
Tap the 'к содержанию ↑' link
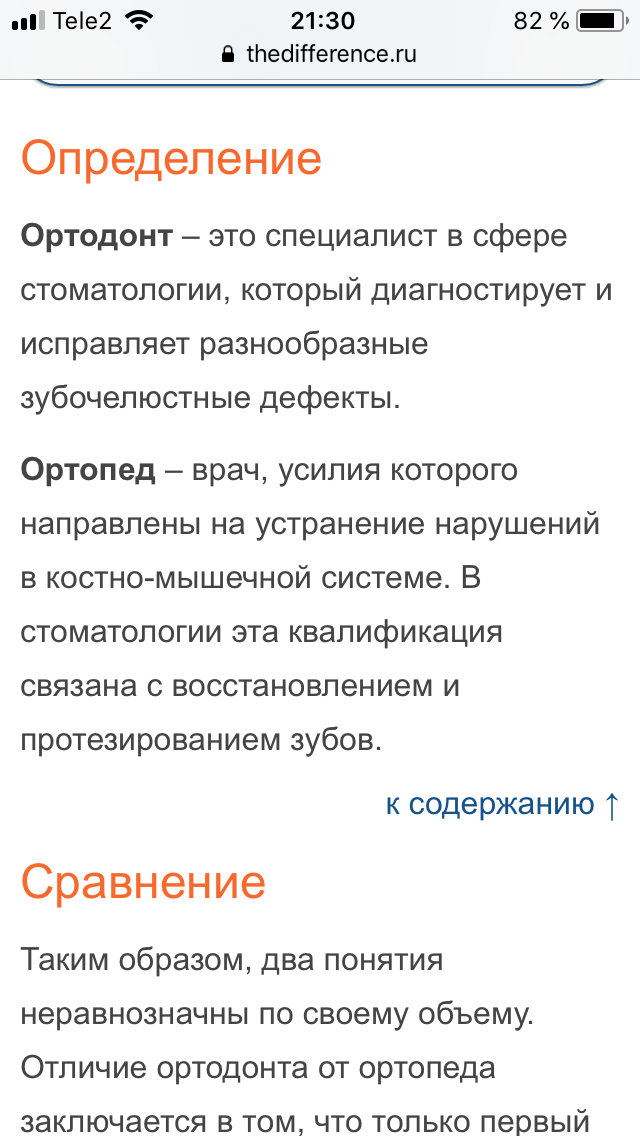click(502, 804)
